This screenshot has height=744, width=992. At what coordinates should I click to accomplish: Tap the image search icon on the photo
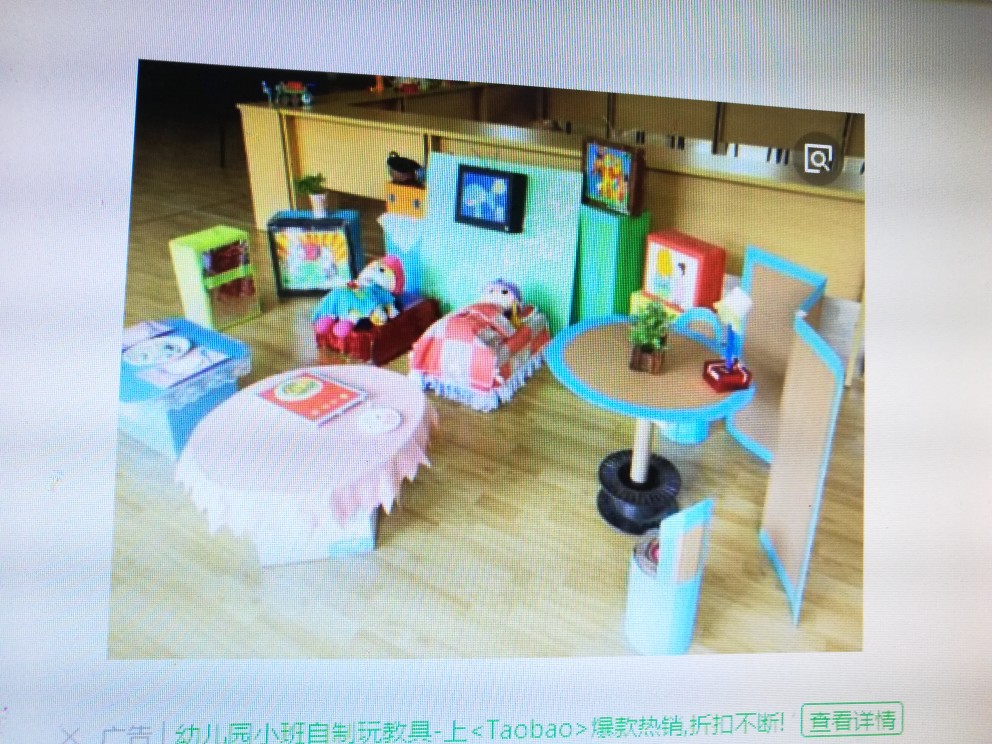819,158
